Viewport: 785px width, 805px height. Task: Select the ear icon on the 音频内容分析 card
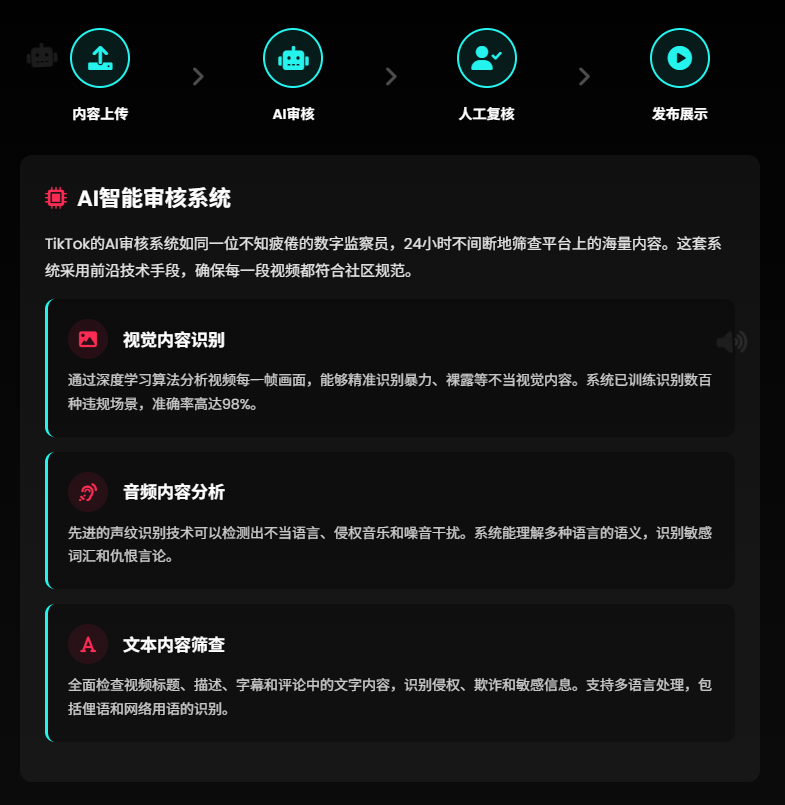tap(88, 491)
